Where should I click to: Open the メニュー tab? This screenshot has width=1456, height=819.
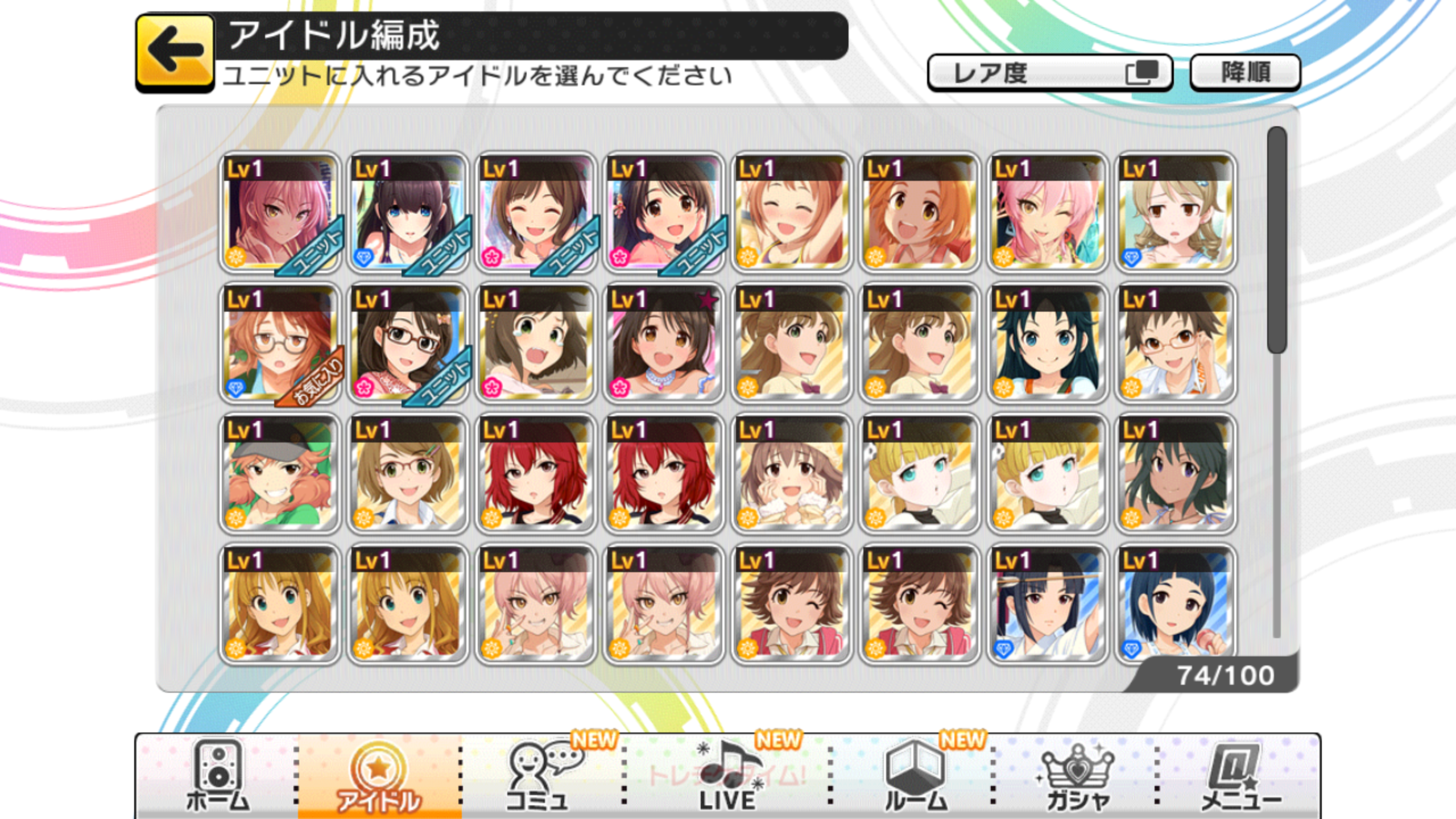1240,776
